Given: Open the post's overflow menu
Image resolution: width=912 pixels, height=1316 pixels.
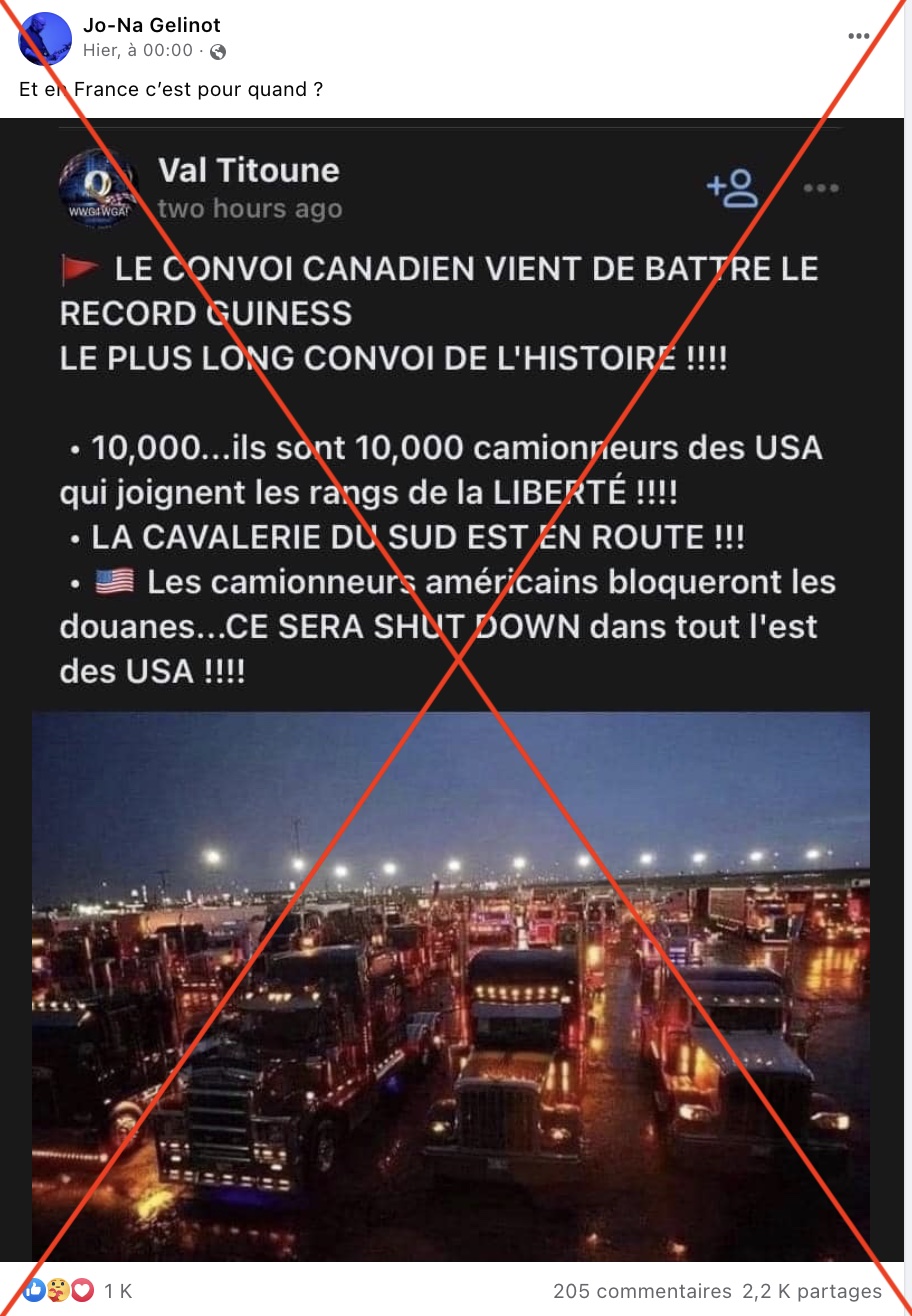Looking at the screenshot, I should pyautogui.click(x=858, y=36).
